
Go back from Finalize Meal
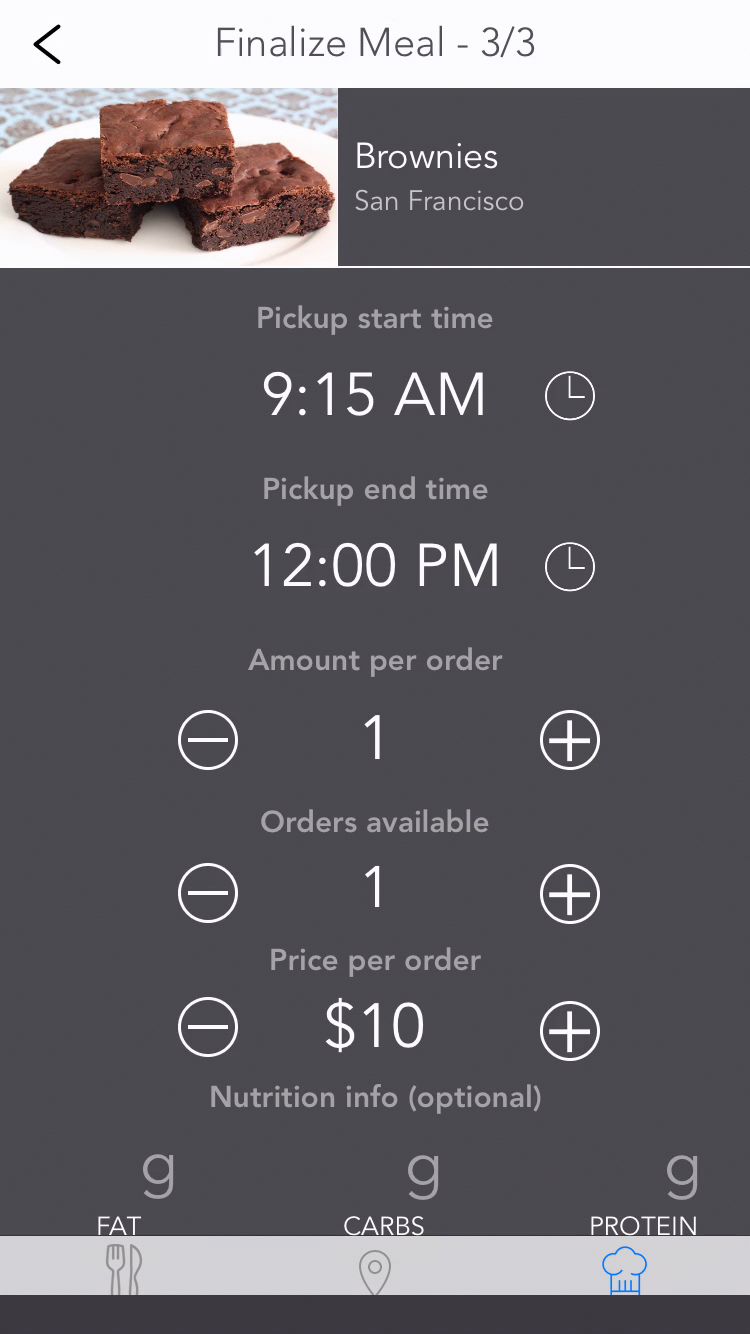point(47,44)
